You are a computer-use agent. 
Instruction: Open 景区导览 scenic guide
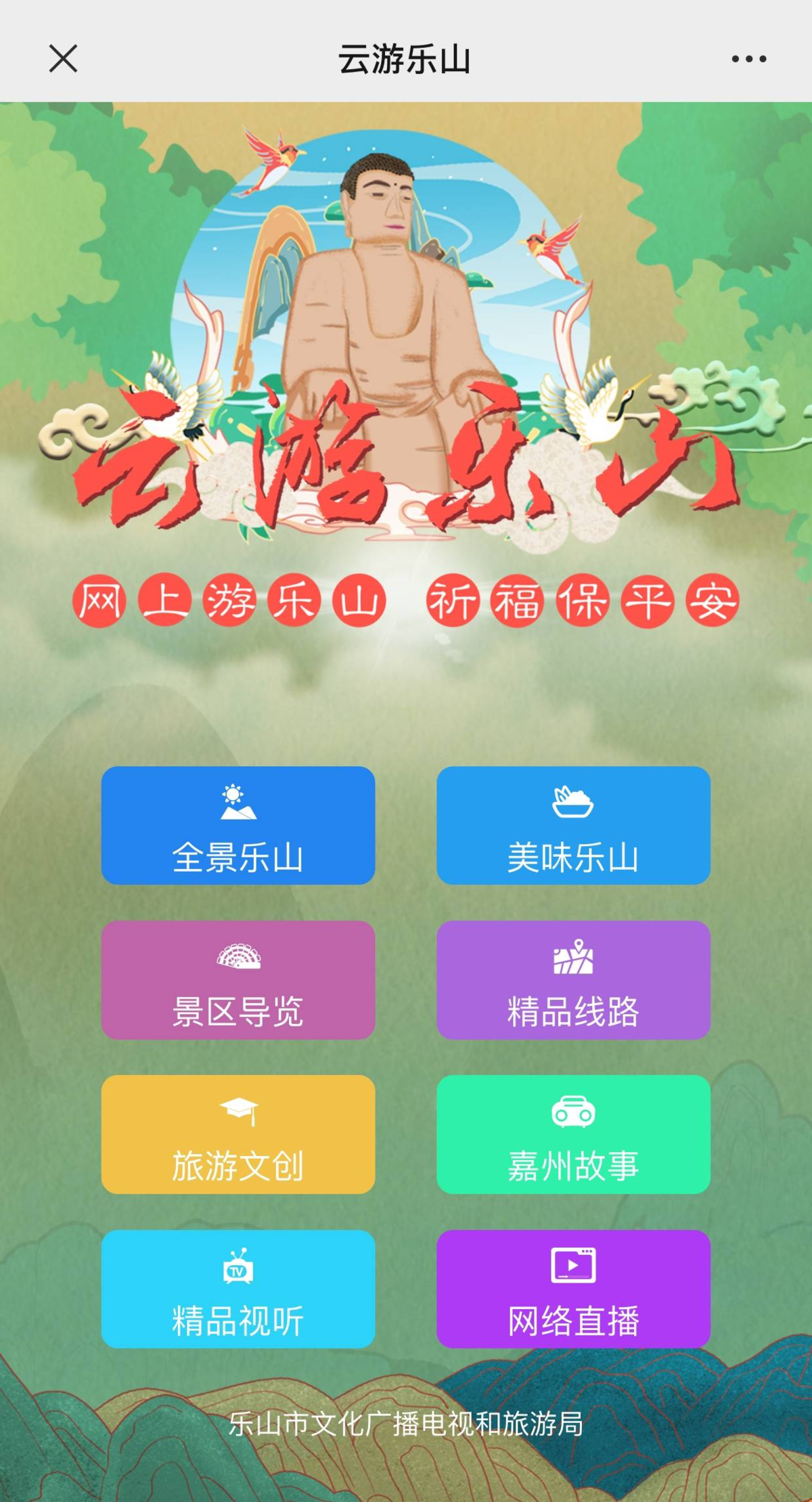coord(238,979)
